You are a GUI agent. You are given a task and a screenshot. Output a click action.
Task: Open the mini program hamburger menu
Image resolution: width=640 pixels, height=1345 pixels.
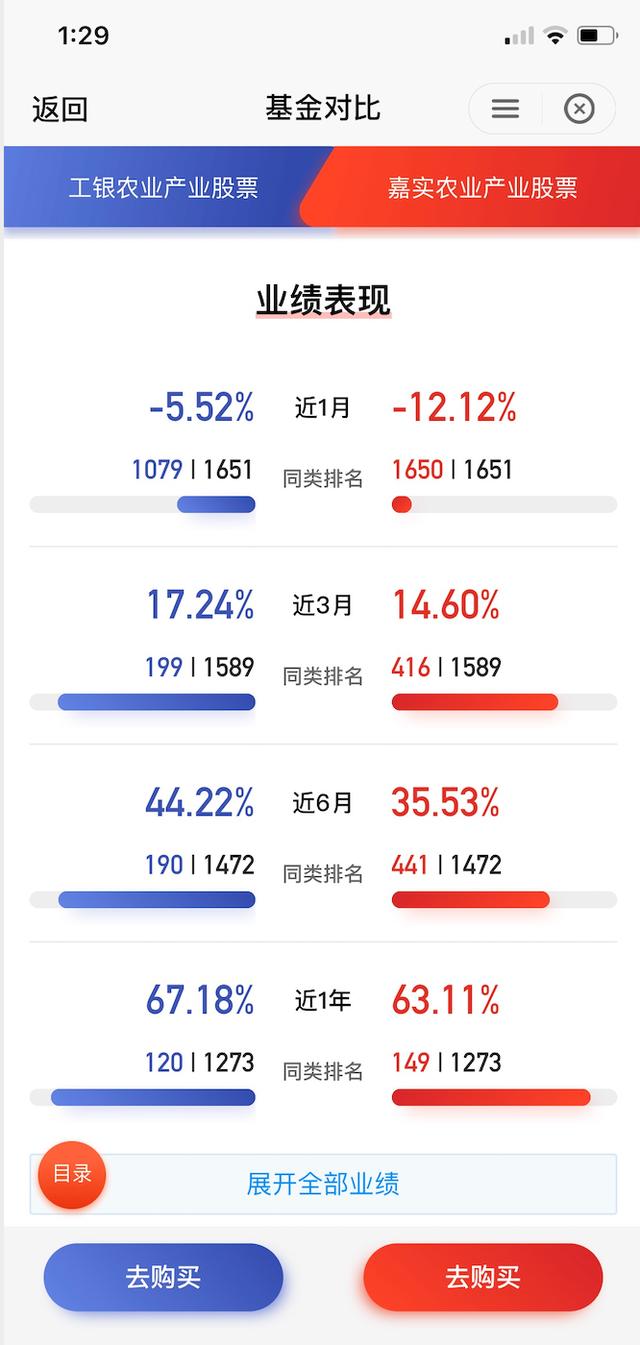[x=505, y=108]
